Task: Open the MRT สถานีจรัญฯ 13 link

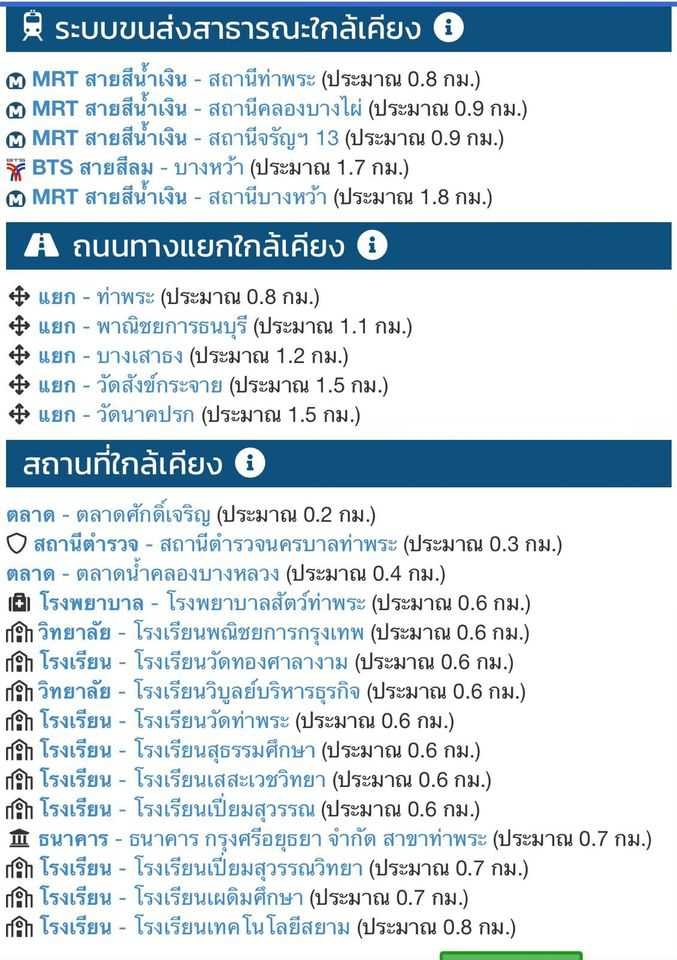Action: click(x=274, y=138)
